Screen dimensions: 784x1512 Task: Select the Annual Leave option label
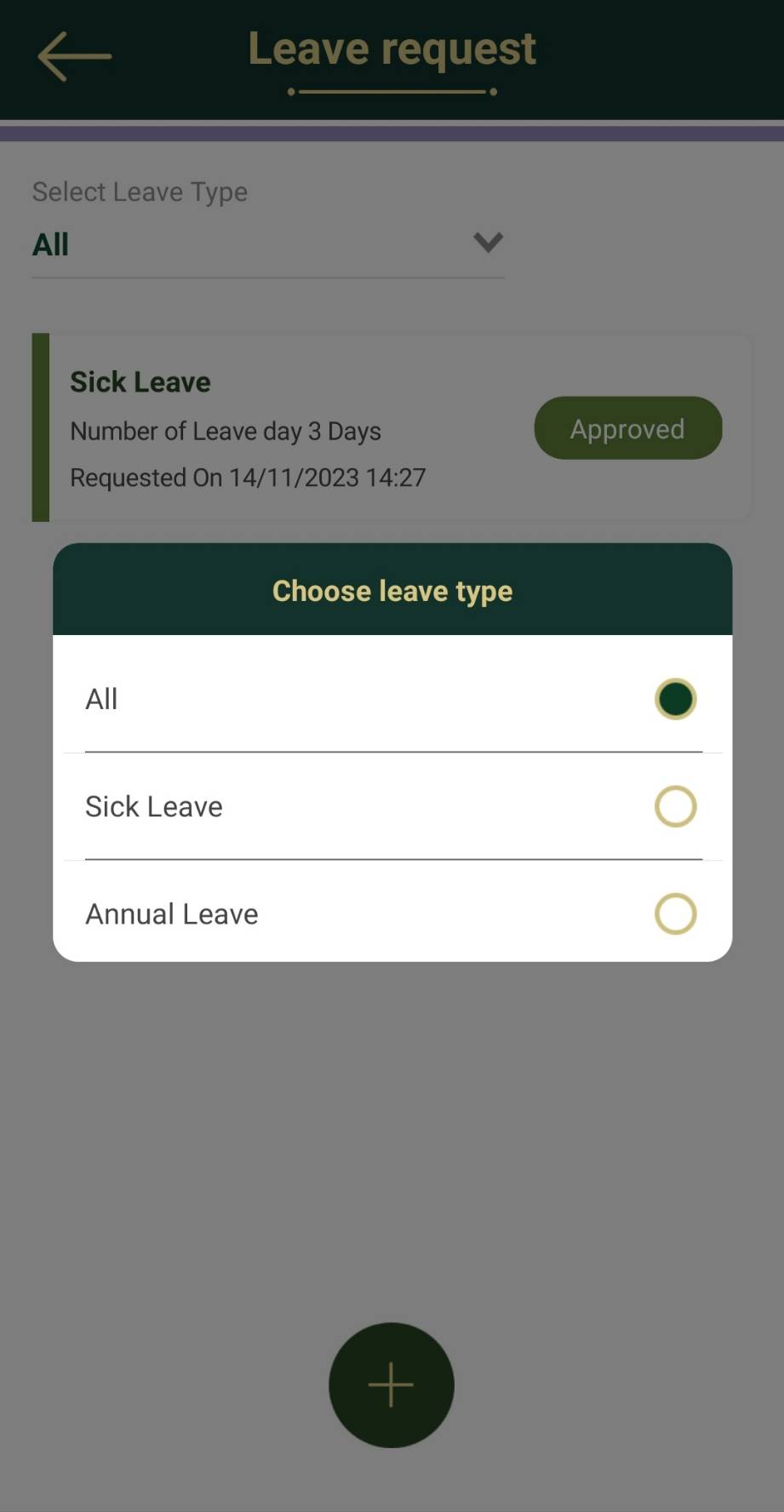pos(170,914)
